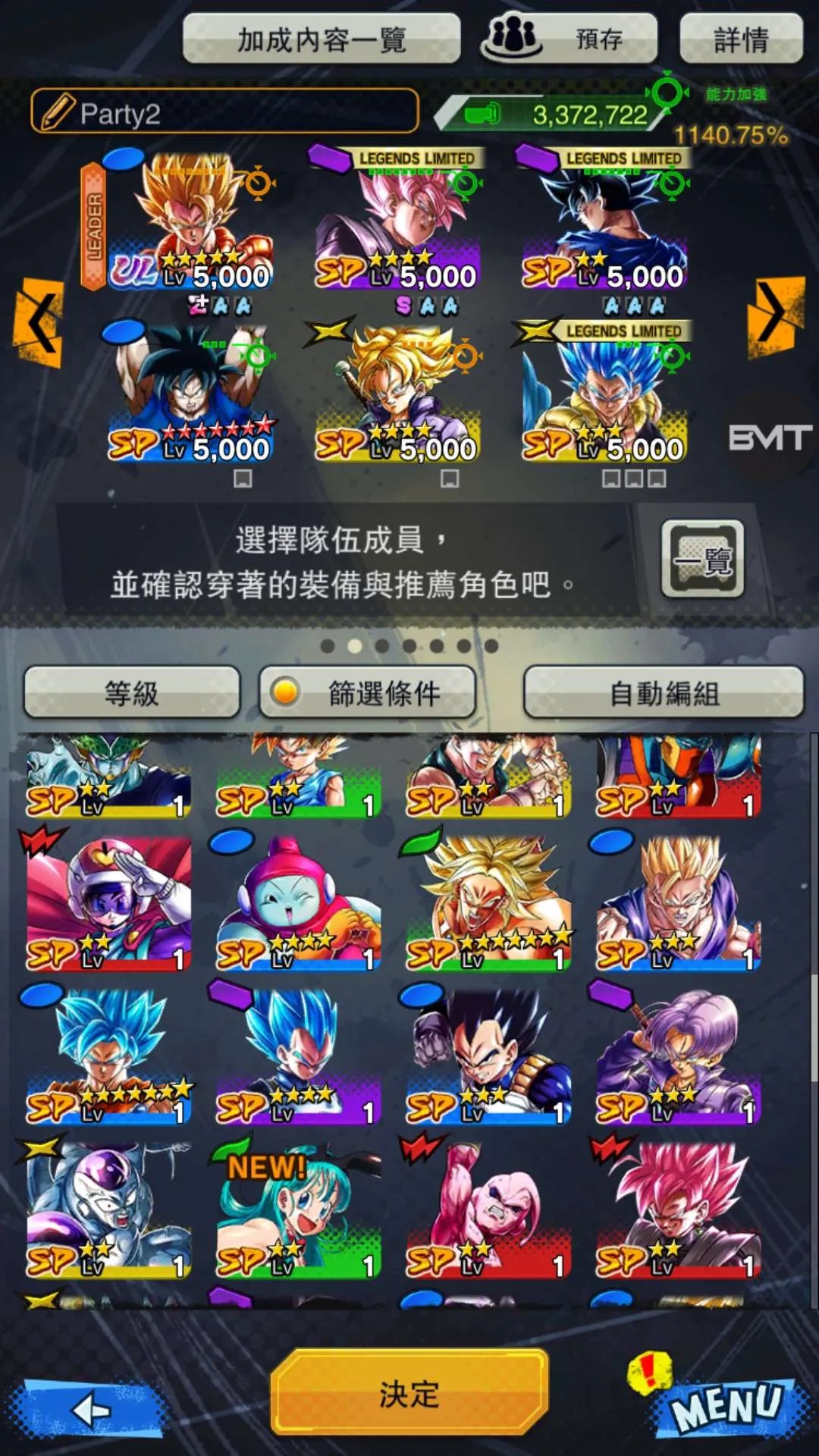The image size is (819, 1456).
Task: Tap 自動編組 auto-organize button
Action: (664, 692)
